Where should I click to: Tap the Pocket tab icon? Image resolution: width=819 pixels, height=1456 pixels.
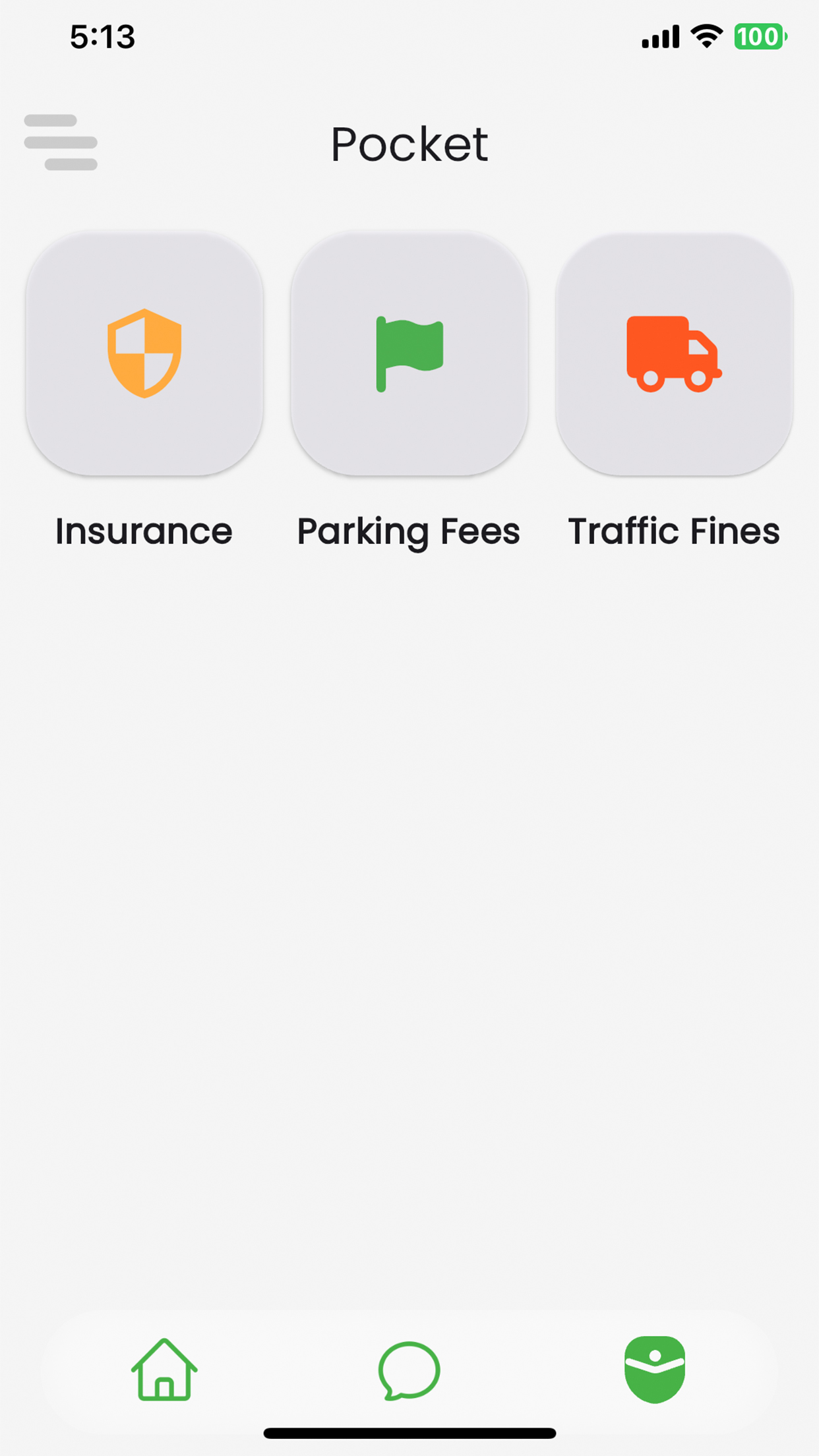pyautogui.click(x=655, y=1370)
